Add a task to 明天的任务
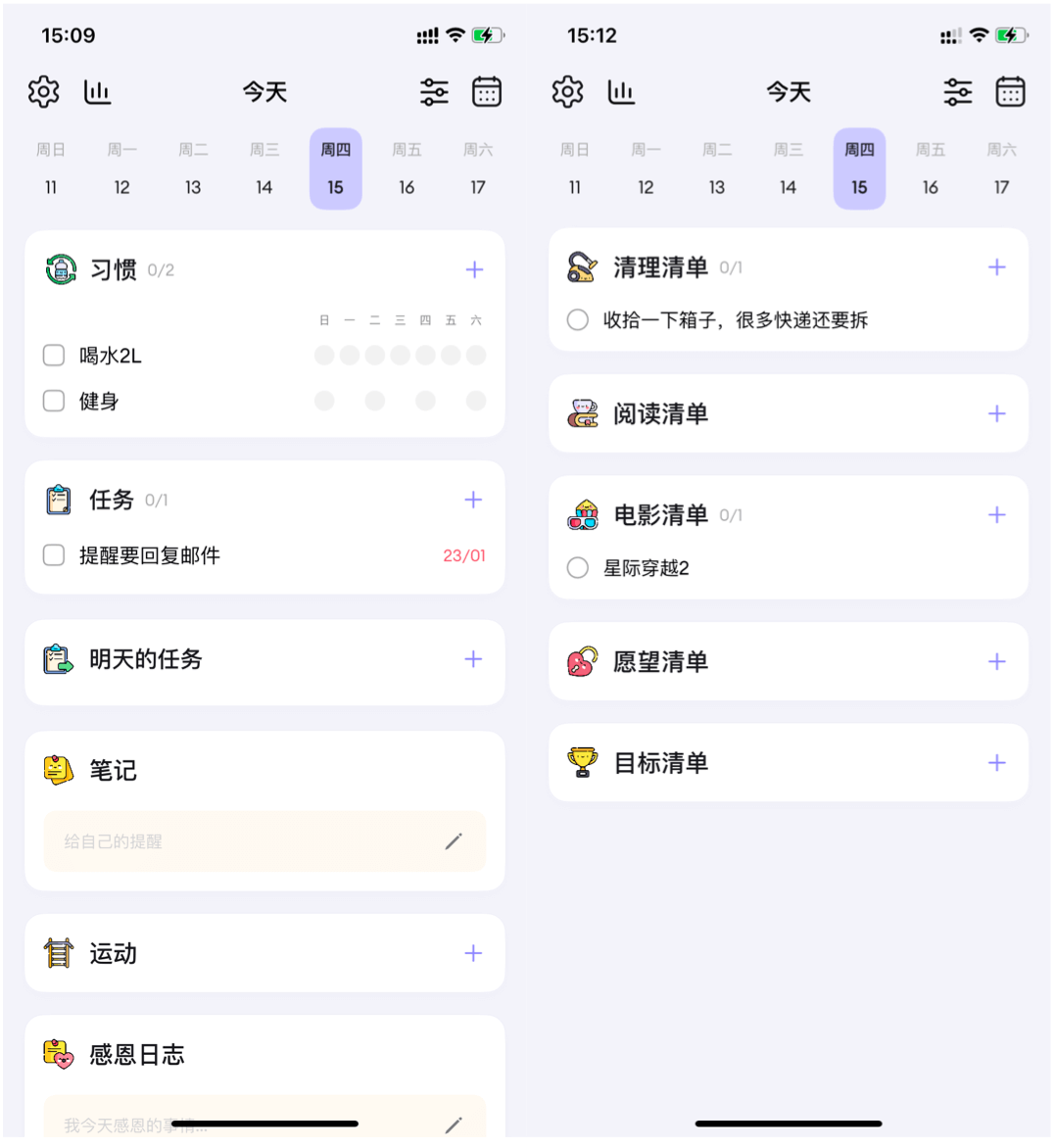Screen dimensions: 1056x1148 click(x=473, y=659)
